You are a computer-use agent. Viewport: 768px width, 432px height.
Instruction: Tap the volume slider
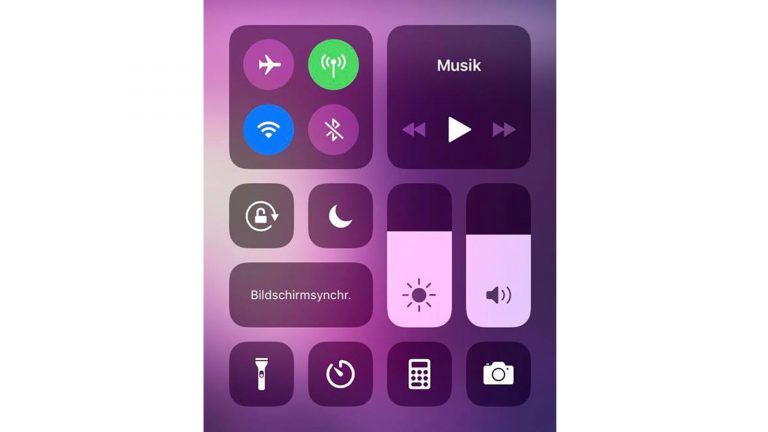click(498, 255)
